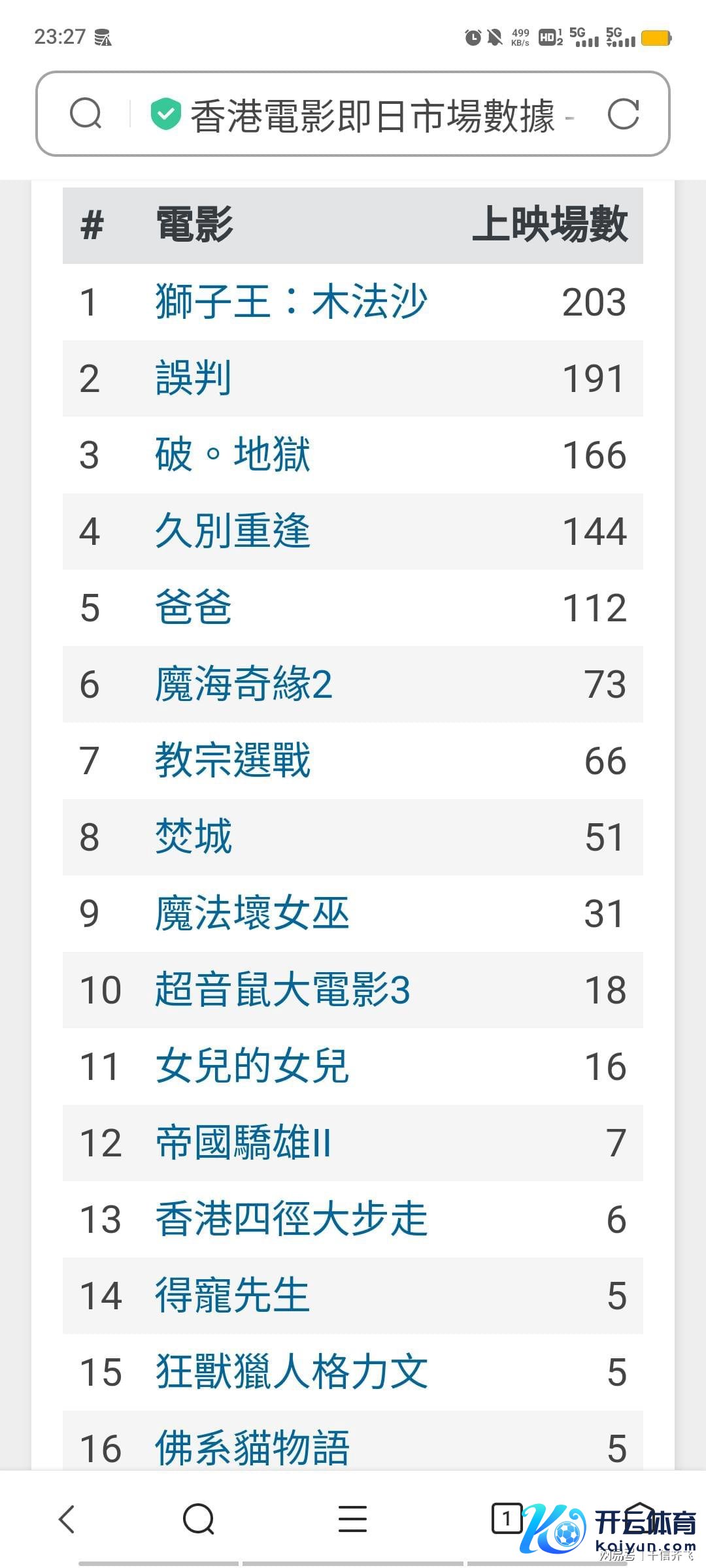The height and width of the screenshot is (1568, 706).
Task: Reload the page with the refresh icon
Action: (622, 115)
